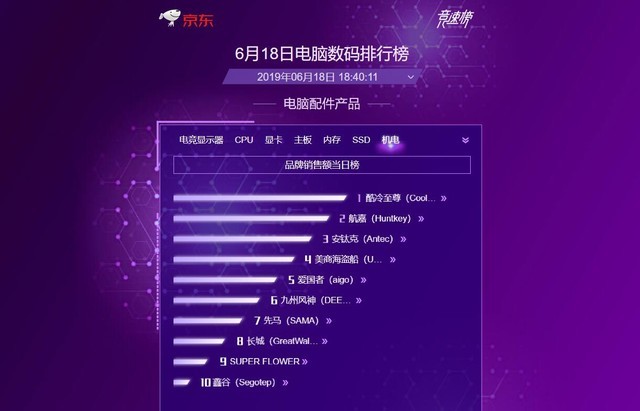Expand more categories with the double chevron
The width and height of the screenshot is (640, 411).
point(465,141)
